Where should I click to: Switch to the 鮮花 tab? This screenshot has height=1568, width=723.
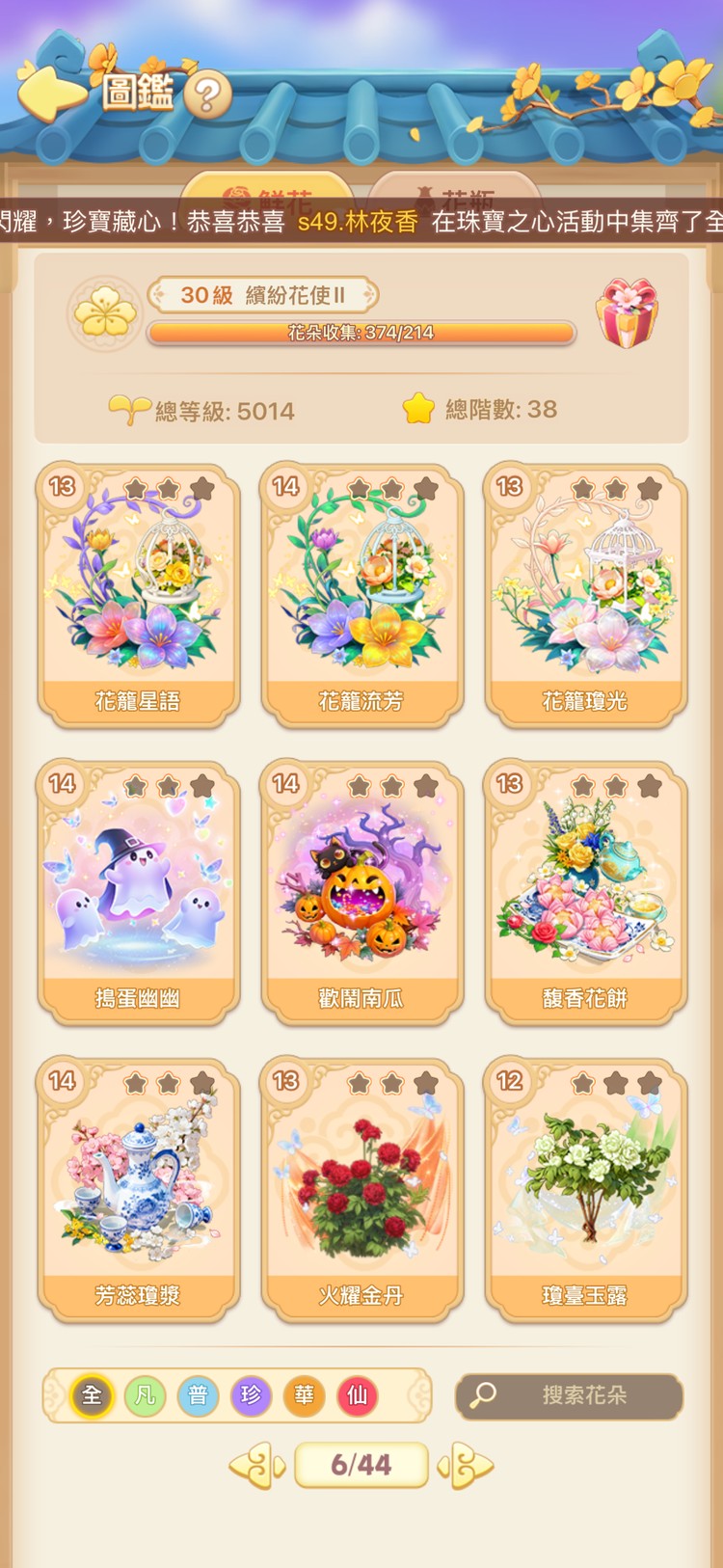tap(273, 192)
